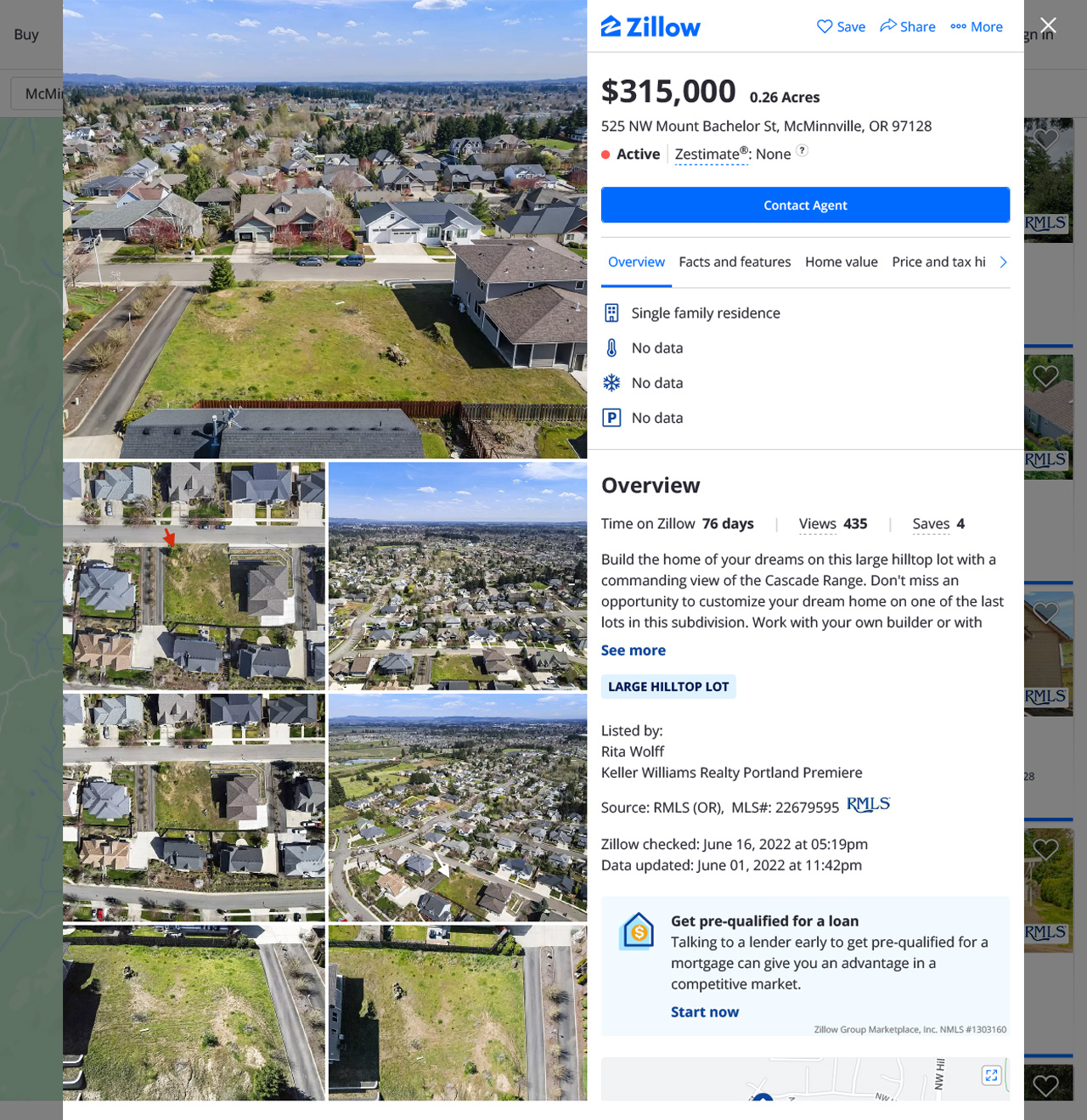Viewport: 1087px width, 1120px height.
Task: Open the underlined Zestimate tooltip link
Action: click(x=710, y=154)
